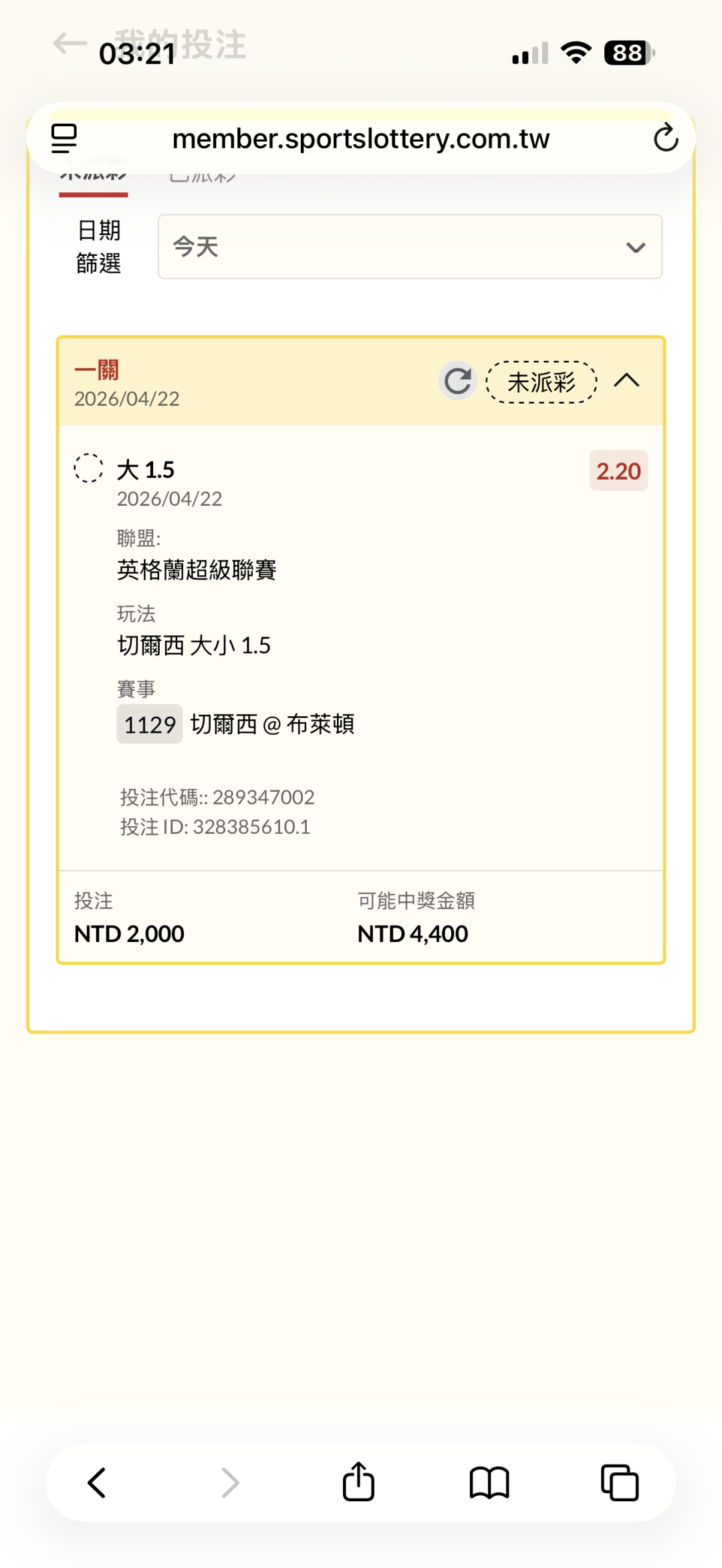Share this page

(x=358, y=1482)
